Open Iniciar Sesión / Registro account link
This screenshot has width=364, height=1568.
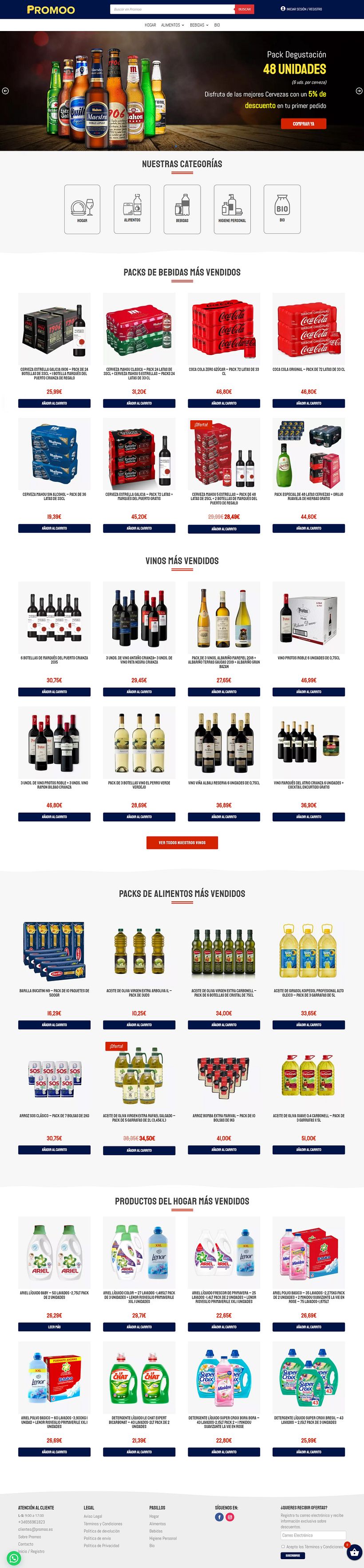coord(301,9)
